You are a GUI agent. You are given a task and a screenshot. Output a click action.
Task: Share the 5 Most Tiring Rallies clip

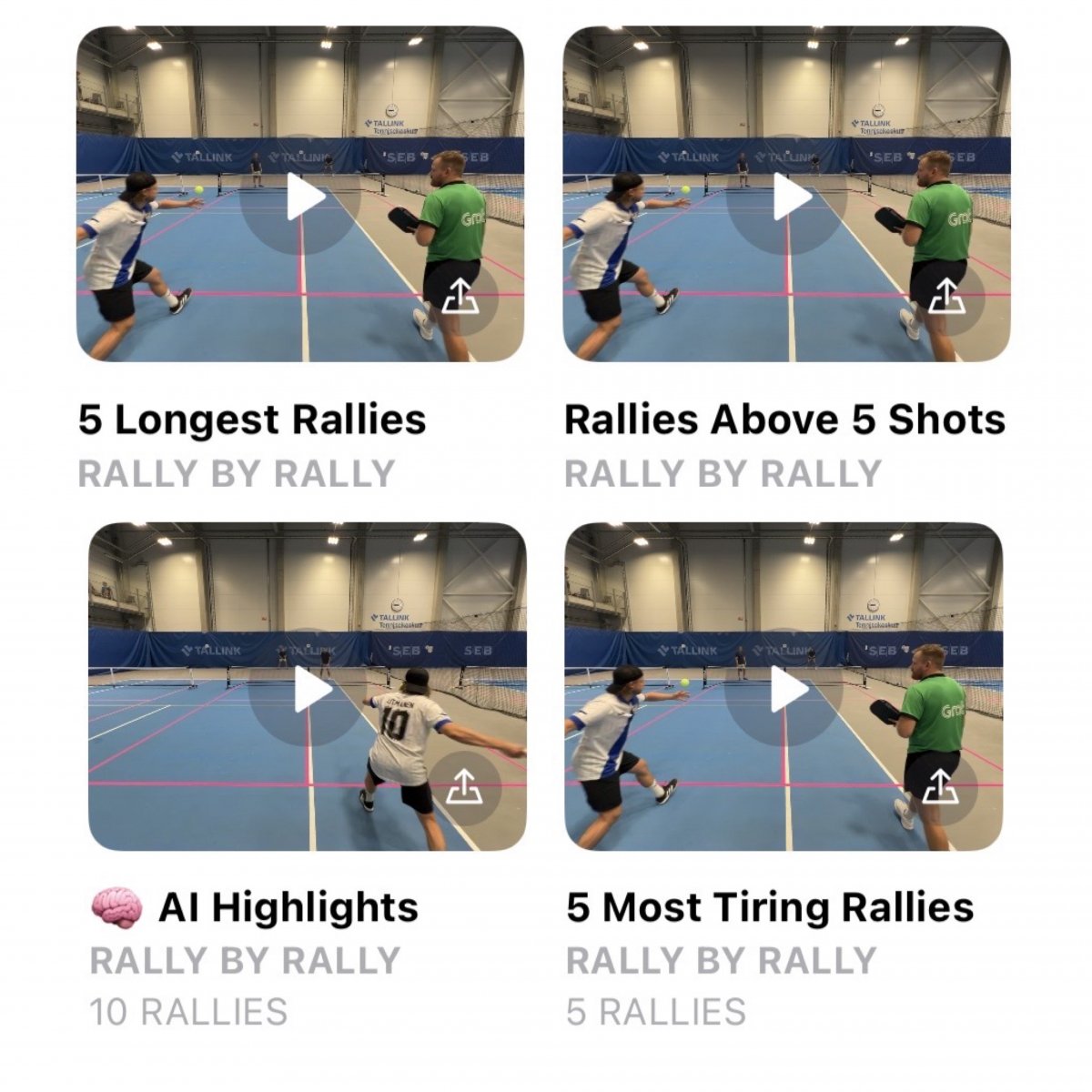(x=940, y=788)
